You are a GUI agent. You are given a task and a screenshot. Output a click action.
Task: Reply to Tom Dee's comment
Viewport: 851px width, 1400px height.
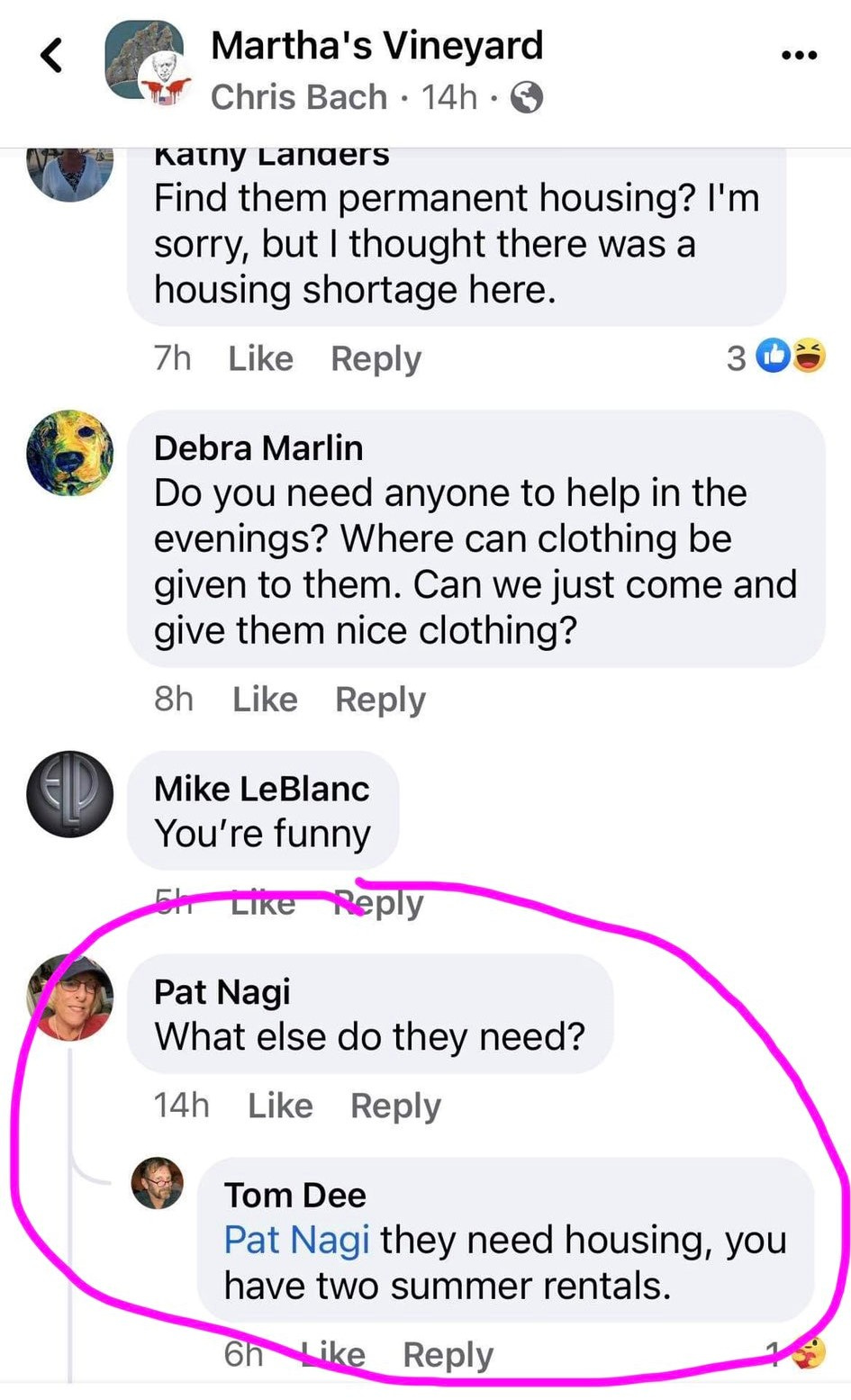(448, 1354)
